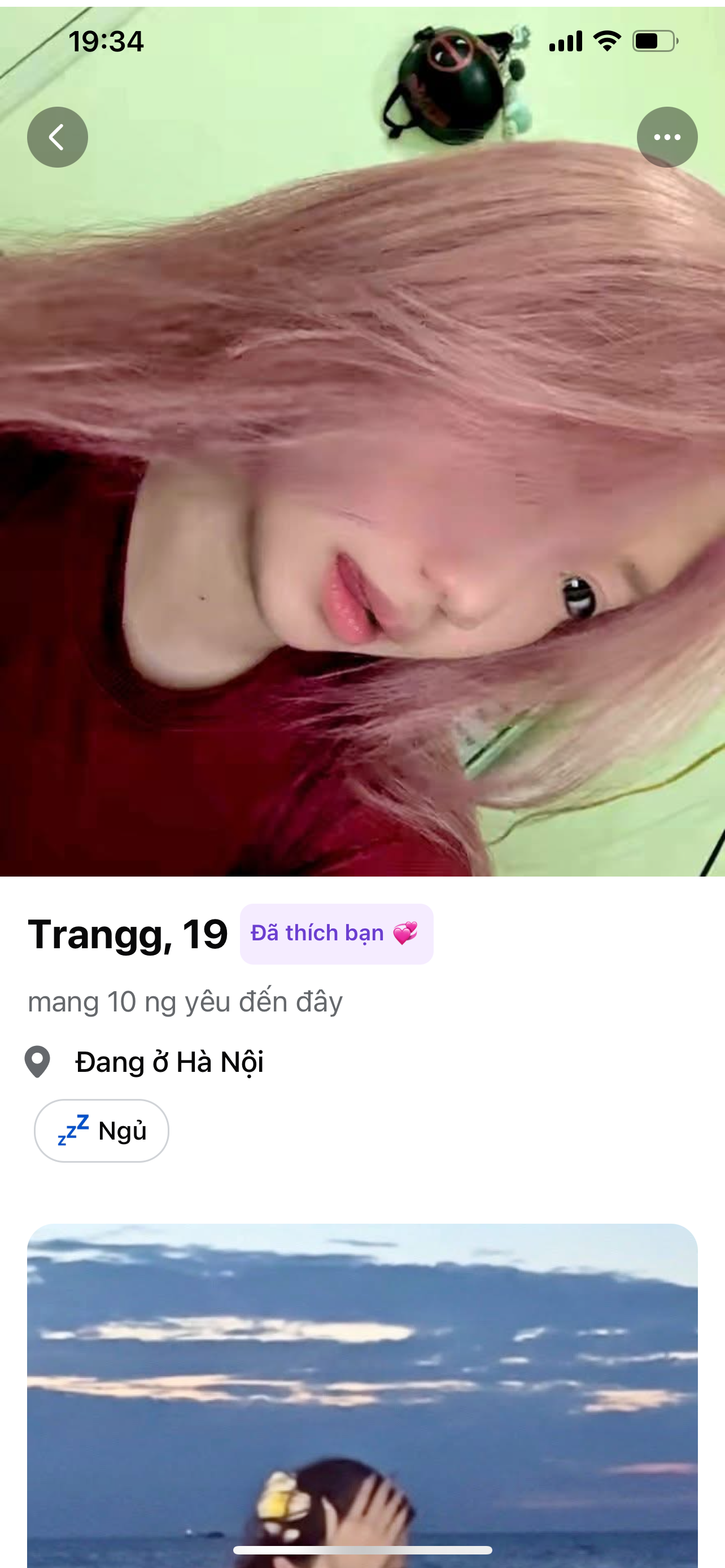Go back using the arrow button
Screen dimensions: 725x1568
pyautogui.click(x=57, y=137)
